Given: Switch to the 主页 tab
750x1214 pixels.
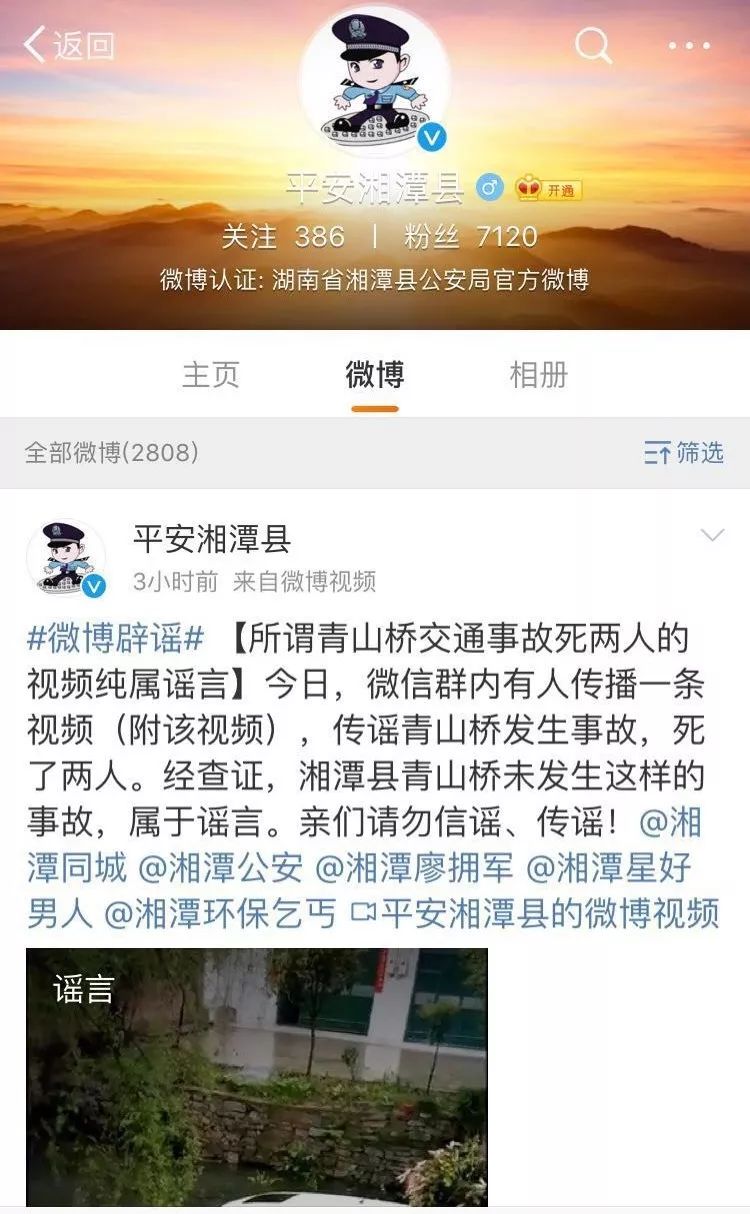Looking at the screenshot, I should (211, 375).
